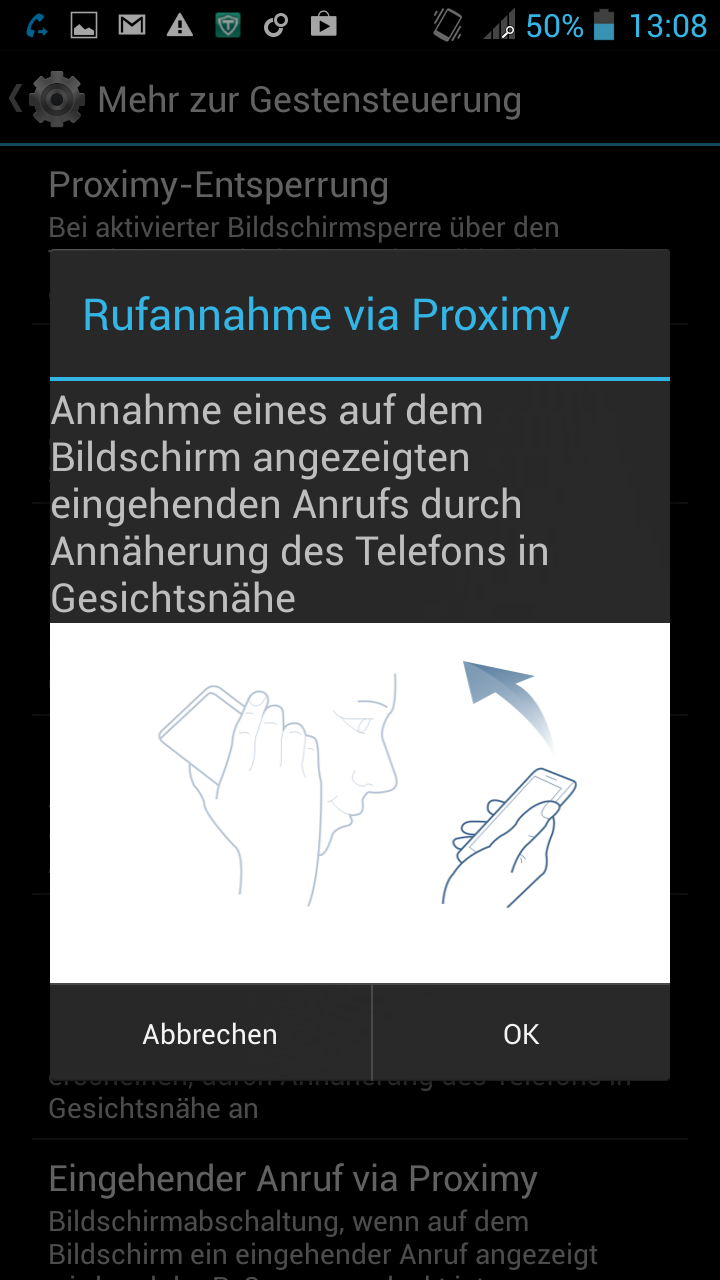Confirm the dialog with OK
Image resolution: width=720 pixels, height=1280 pixels.
(521, 1033)
